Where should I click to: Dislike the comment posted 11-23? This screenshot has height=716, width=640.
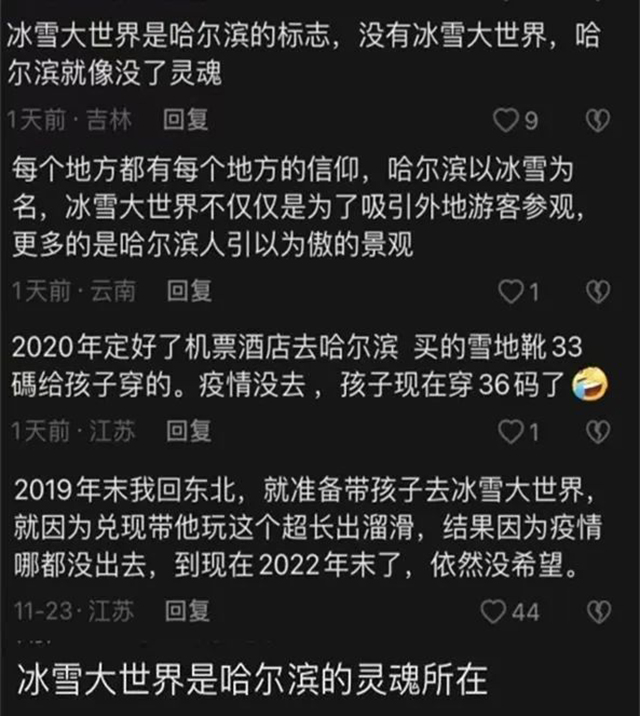tap(597, 611)
